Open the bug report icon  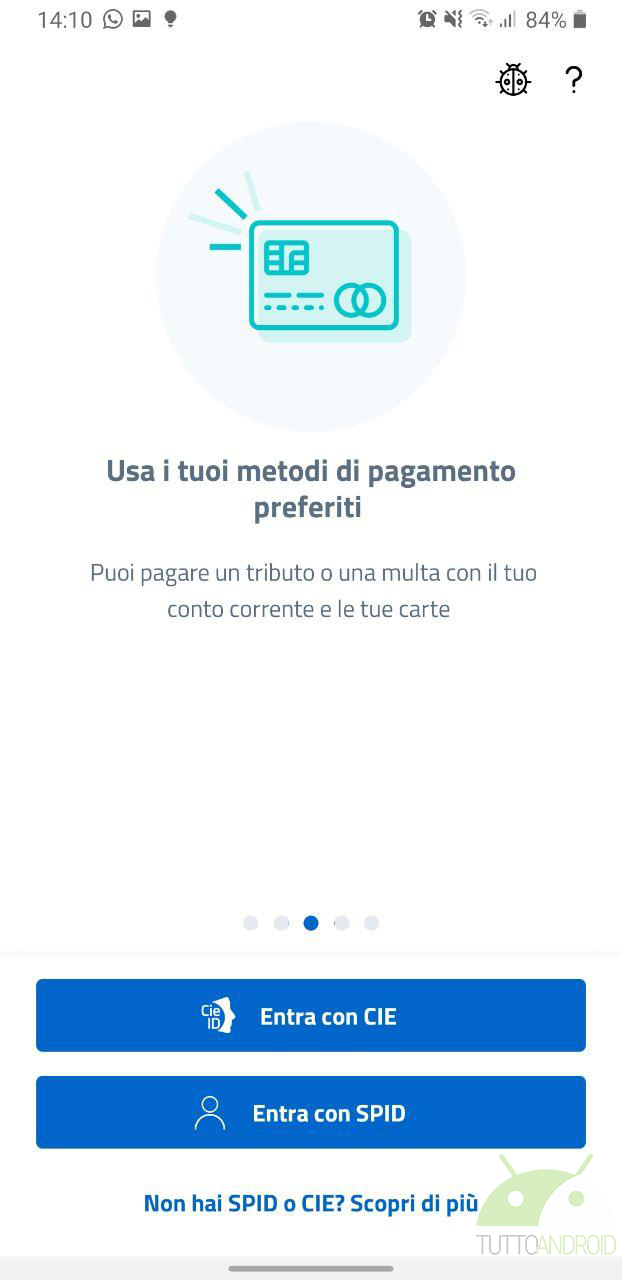(513, 80)
